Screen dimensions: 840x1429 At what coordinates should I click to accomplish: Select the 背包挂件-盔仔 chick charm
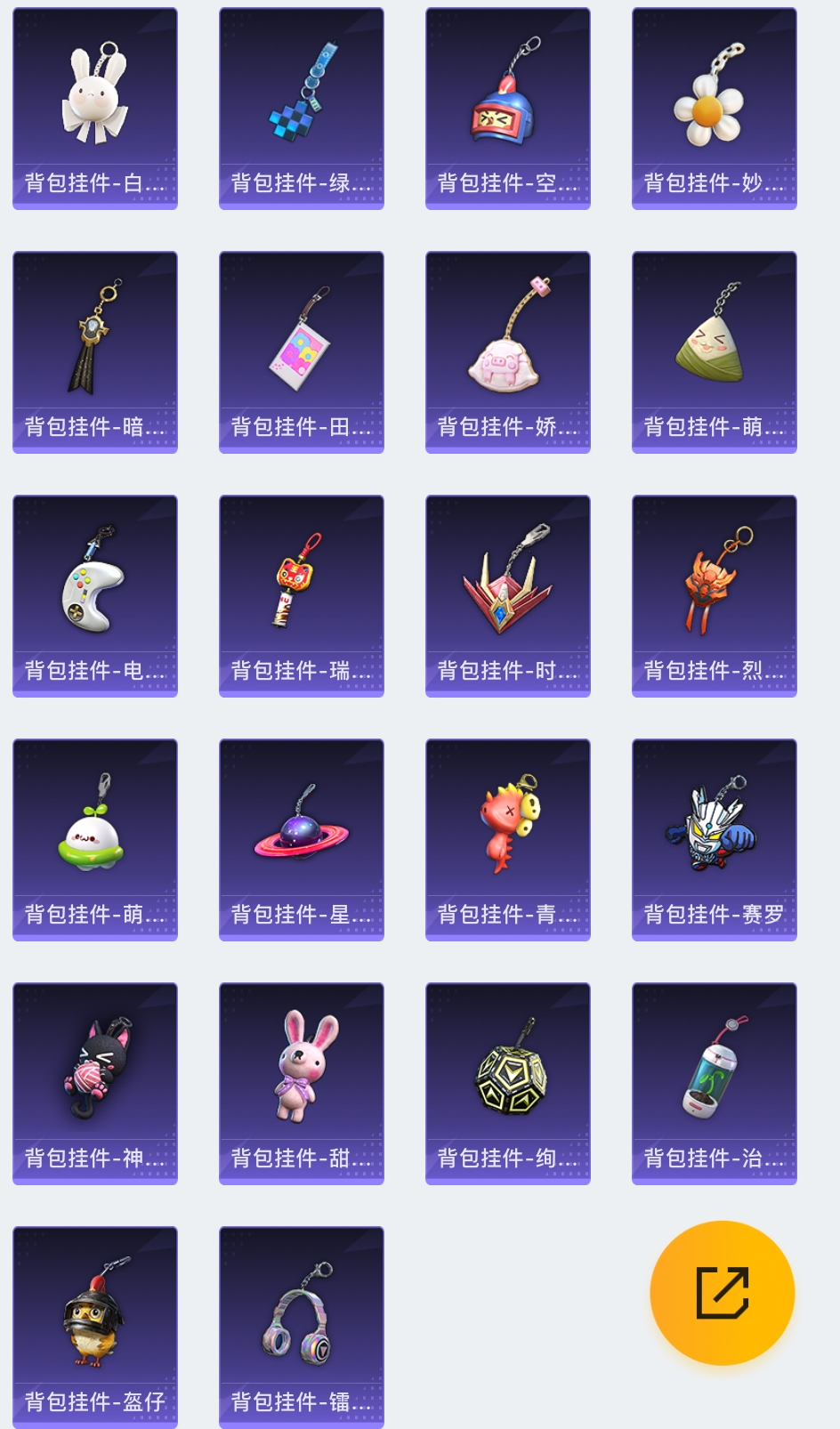pos(95,1328)
